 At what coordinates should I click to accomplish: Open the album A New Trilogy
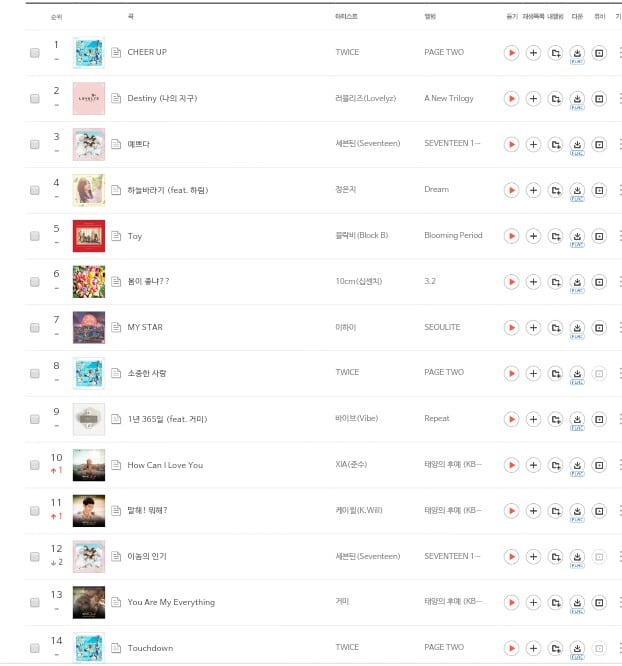click(x=449, y=98)
